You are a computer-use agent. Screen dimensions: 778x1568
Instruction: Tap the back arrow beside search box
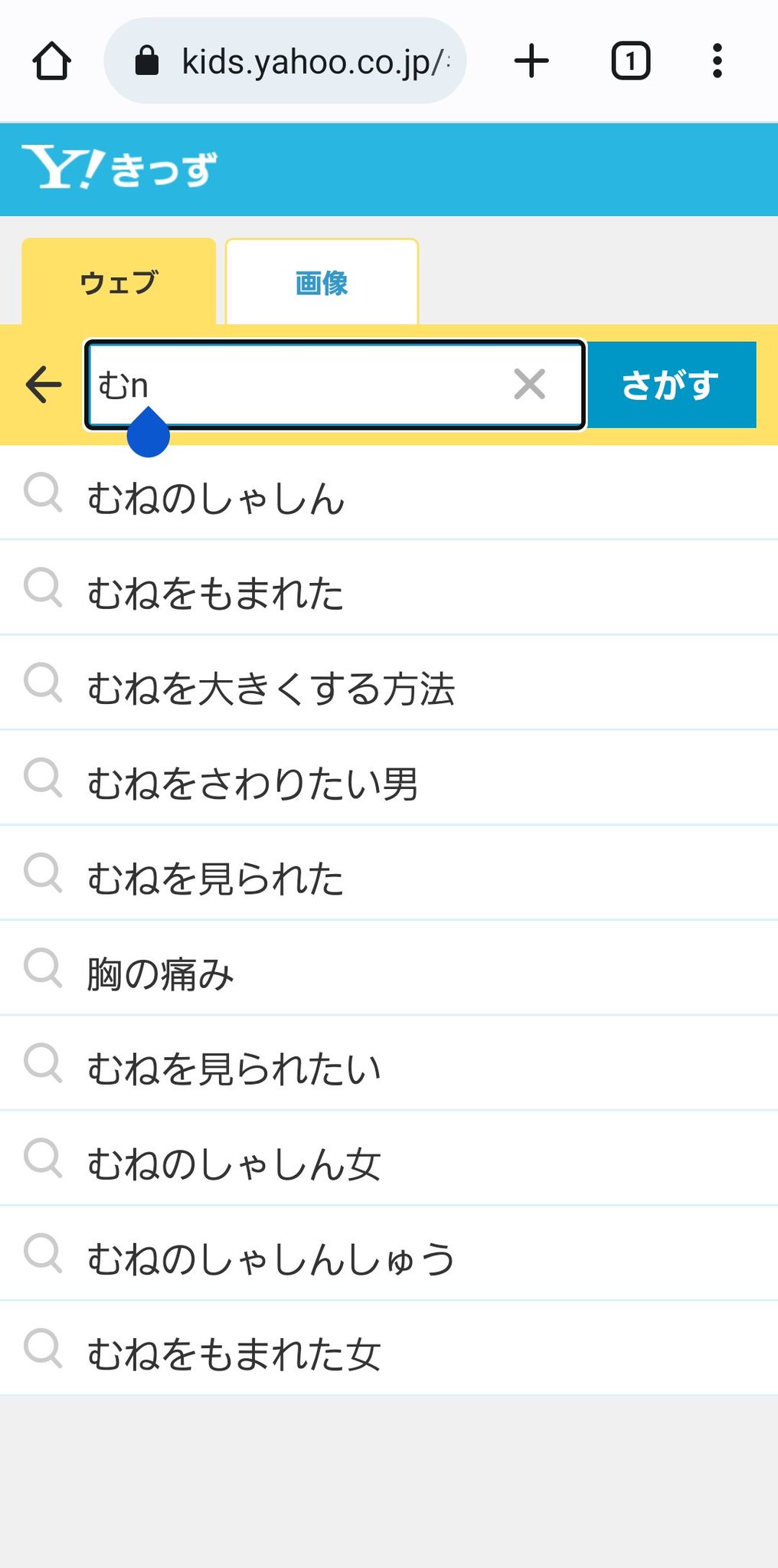(44, 385)
